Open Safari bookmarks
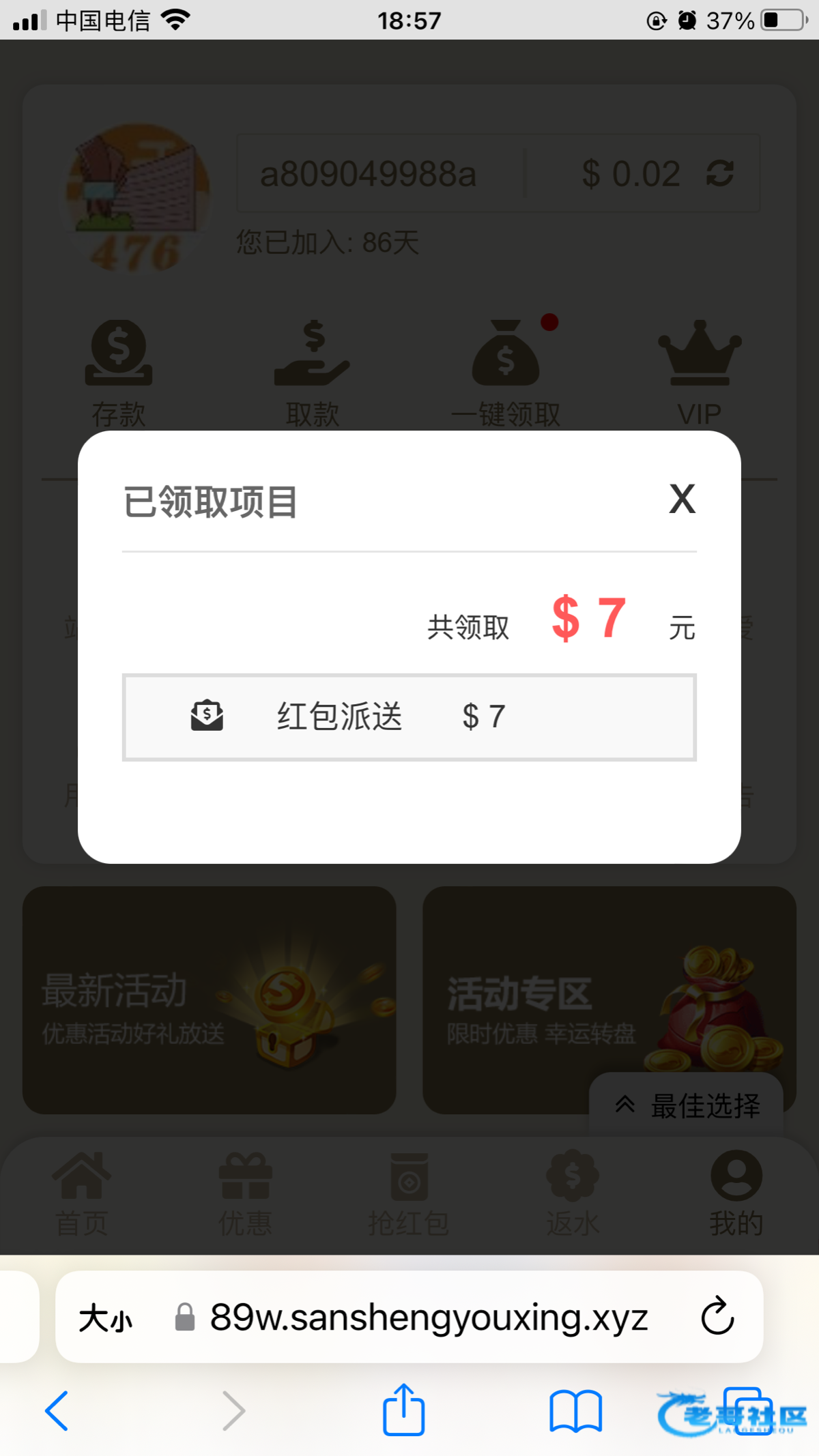819x1456 pixels. [575, 1410]
